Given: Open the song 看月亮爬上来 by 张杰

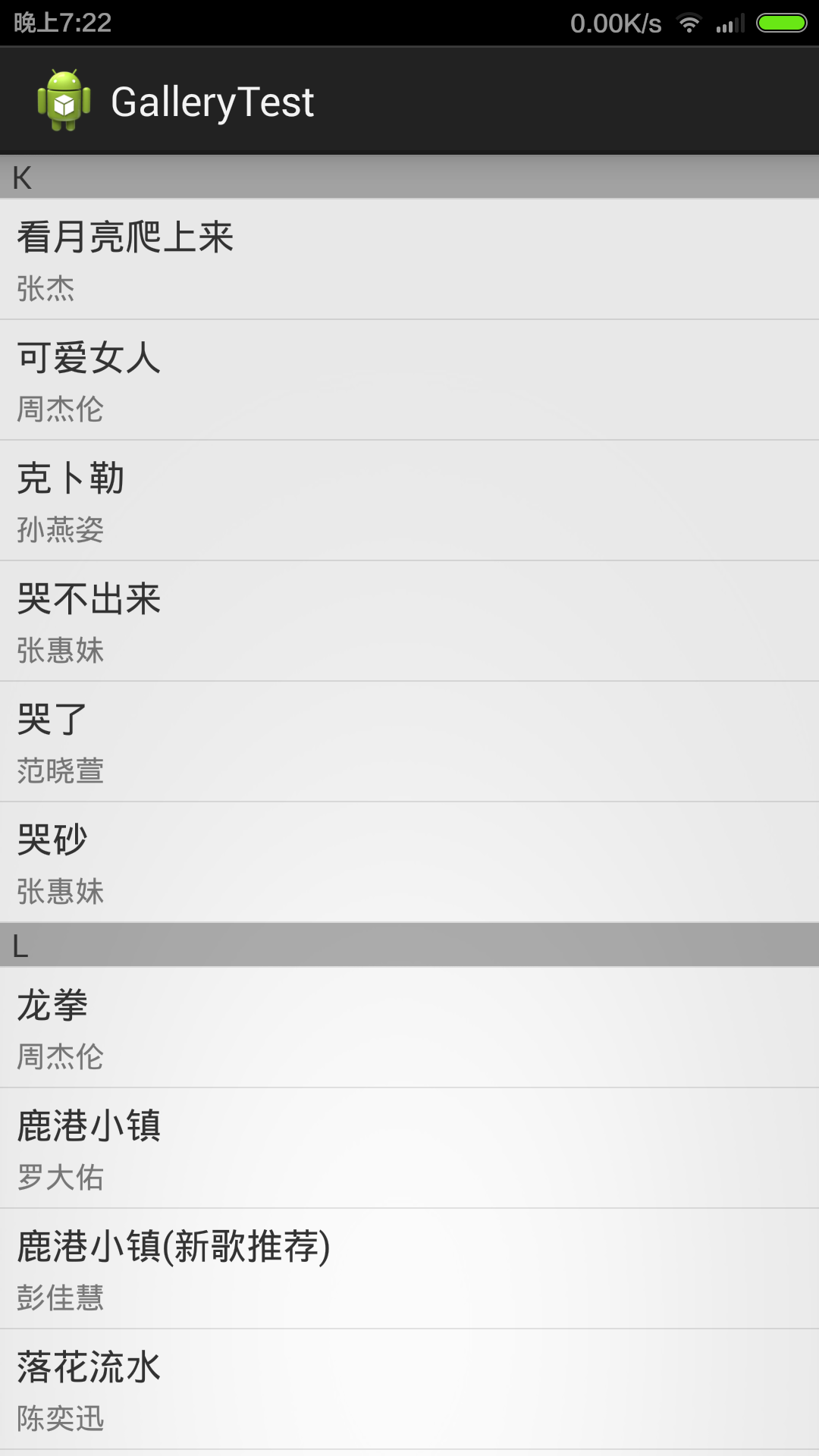Looking at the screenshot, I should pyautogui.click(x=409, y=259).
